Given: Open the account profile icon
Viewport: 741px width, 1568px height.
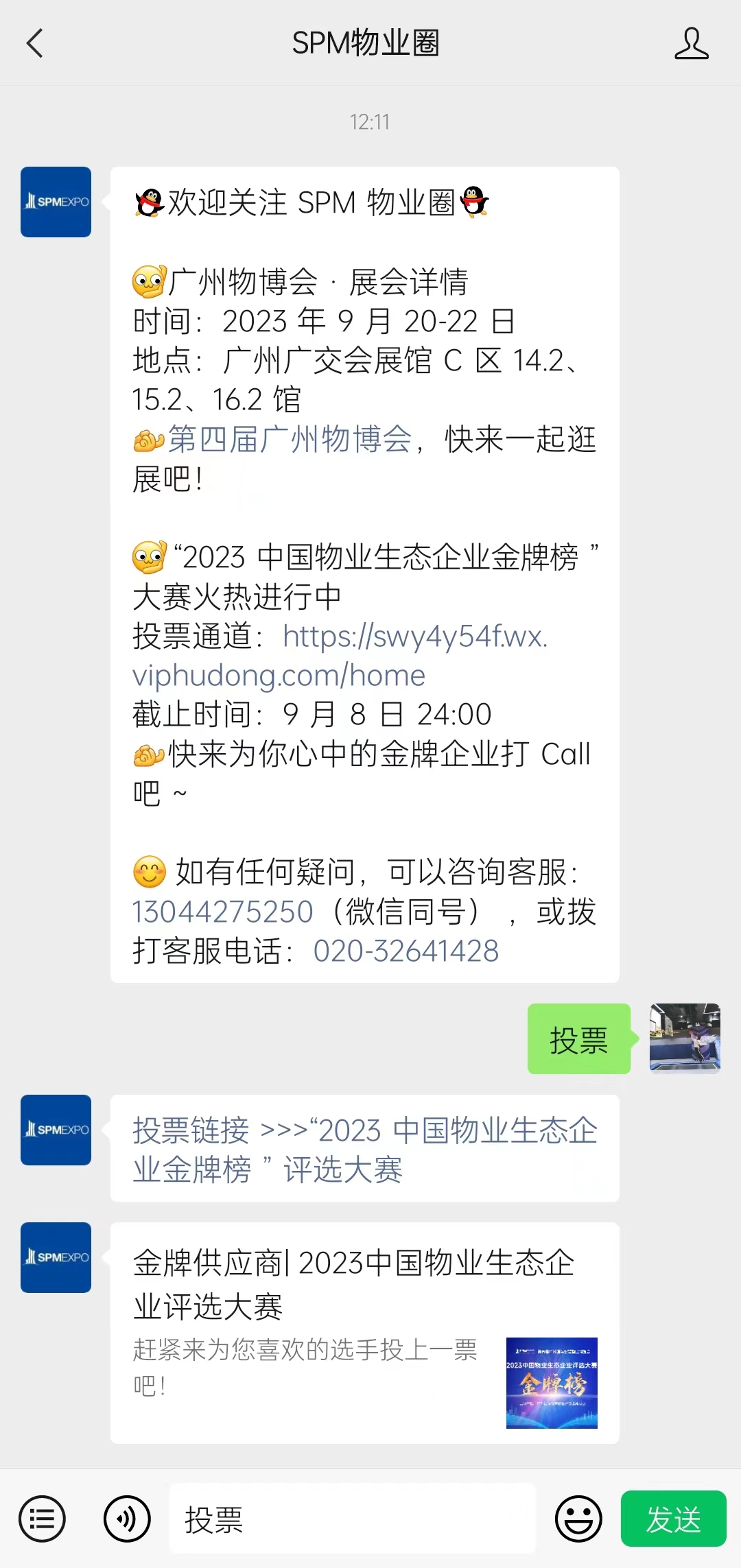Looking at the screenshot, I should [691, 43].
